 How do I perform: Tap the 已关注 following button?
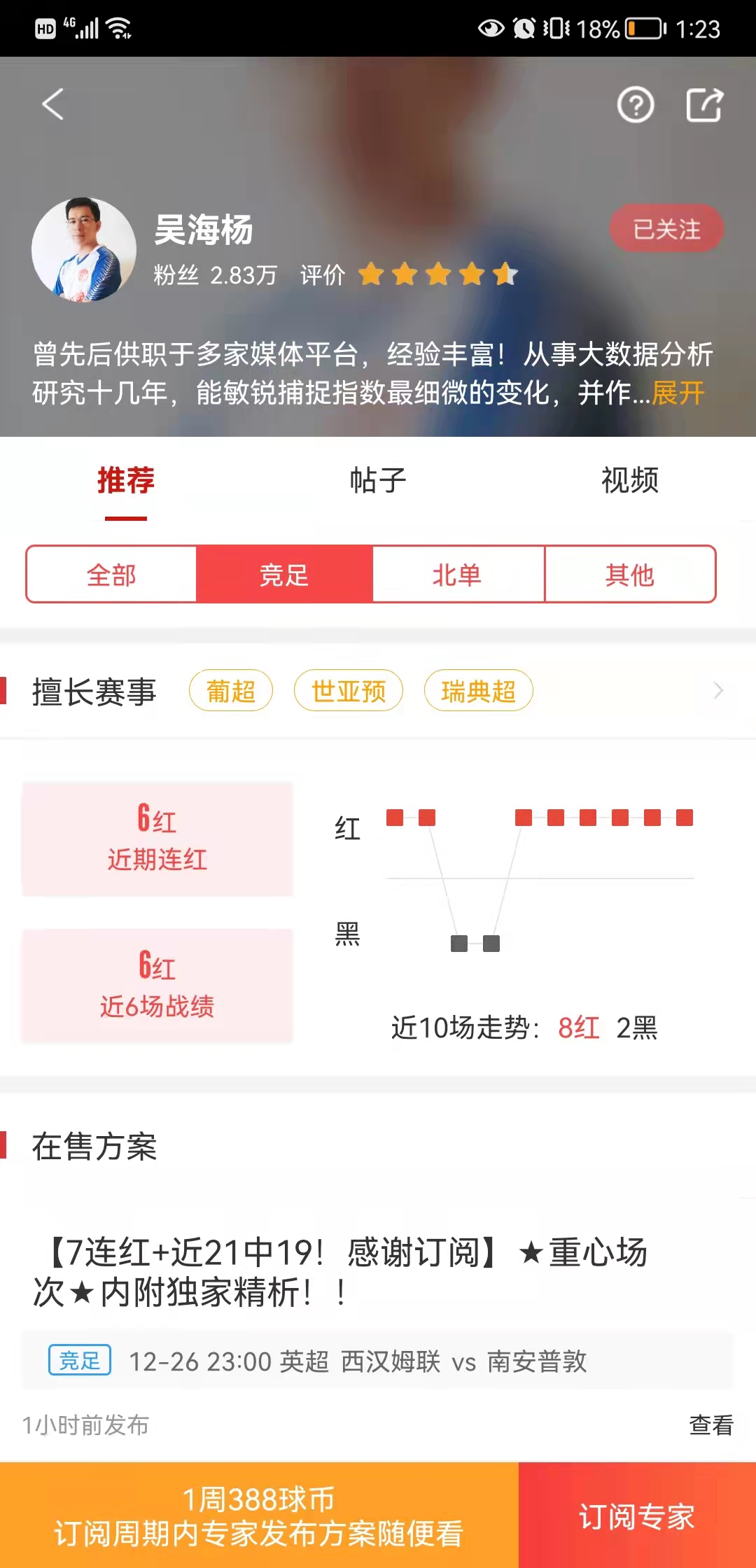666,229
